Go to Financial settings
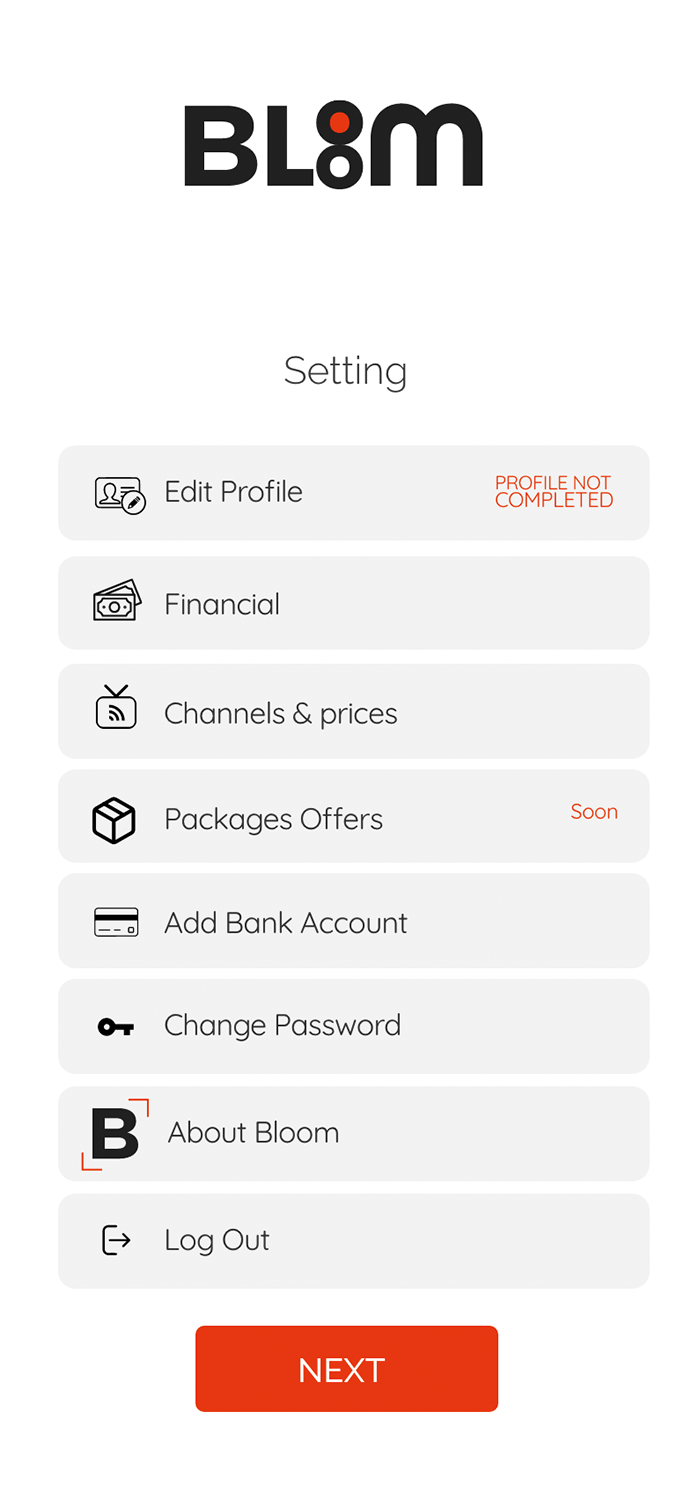The width and height of the screenshot is (679, 1500). [x=353, y=603]
